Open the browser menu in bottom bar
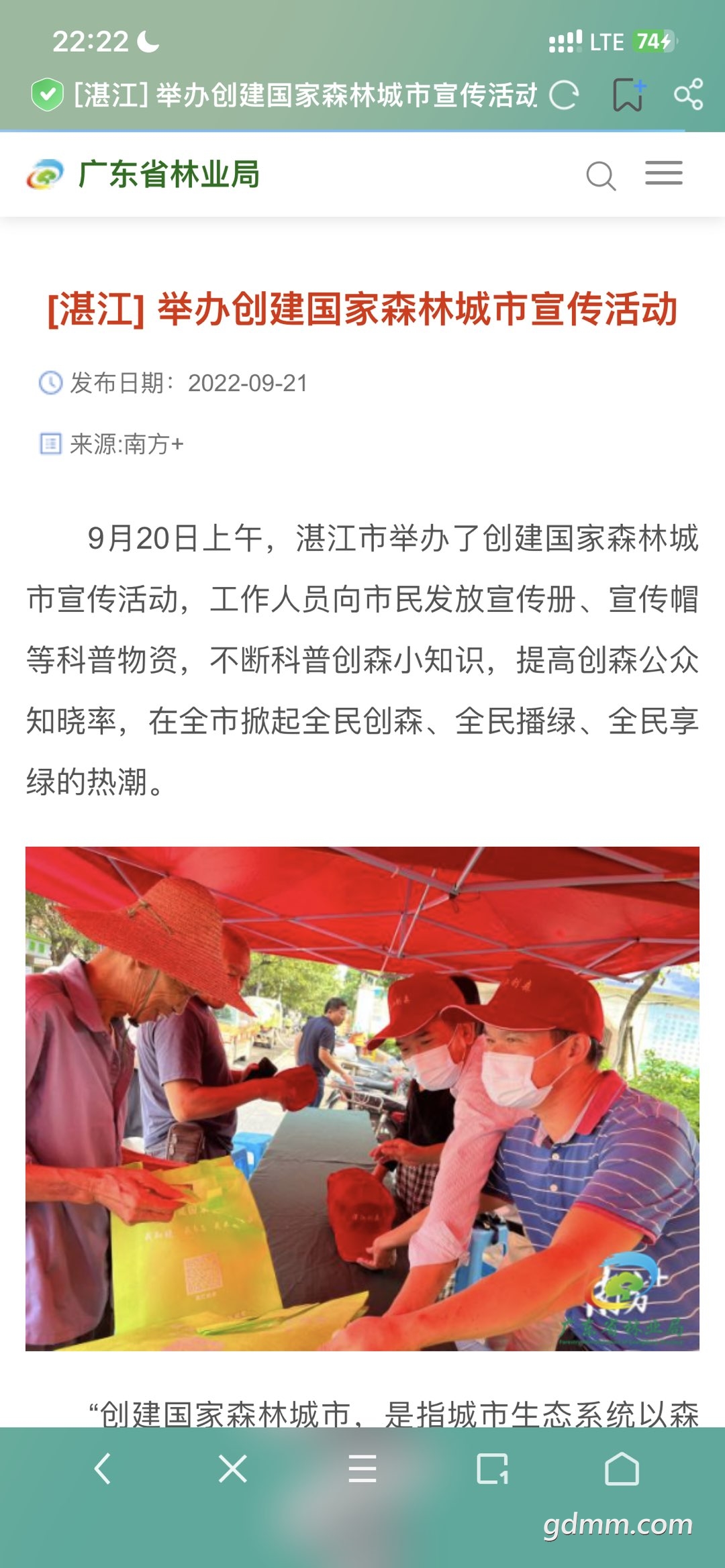Image resolution: width=725 pixels, height=1568 pixels. coord(362,1469)
